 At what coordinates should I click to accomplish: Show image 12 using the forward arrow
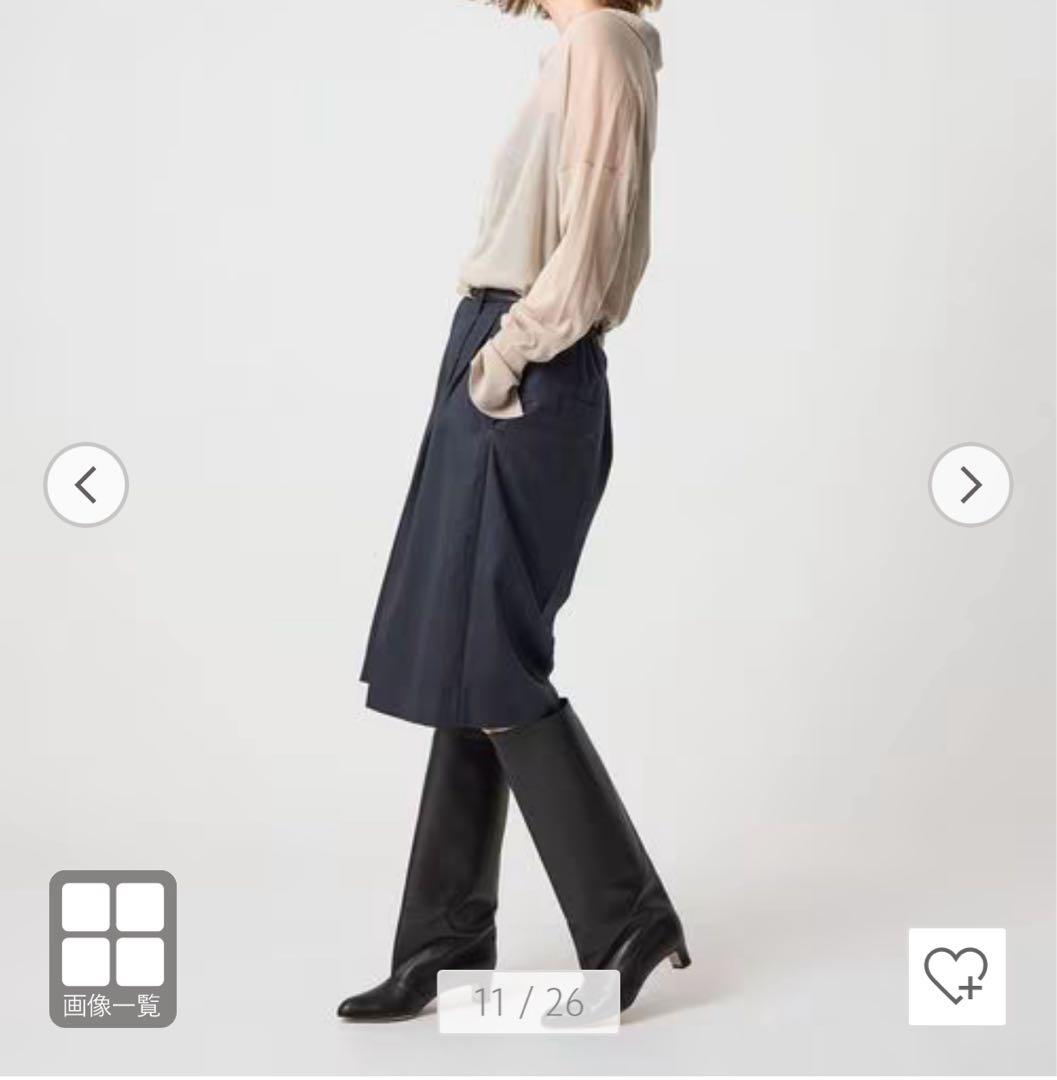pyautogui.click(x=970, y=484)
